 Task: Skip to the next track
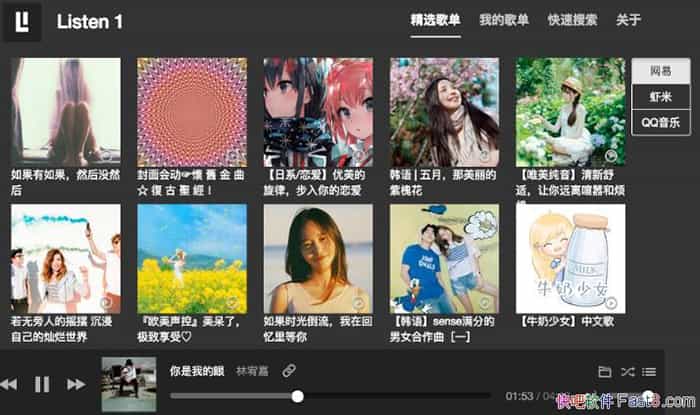pyautogui.click(x=76, y=383)
